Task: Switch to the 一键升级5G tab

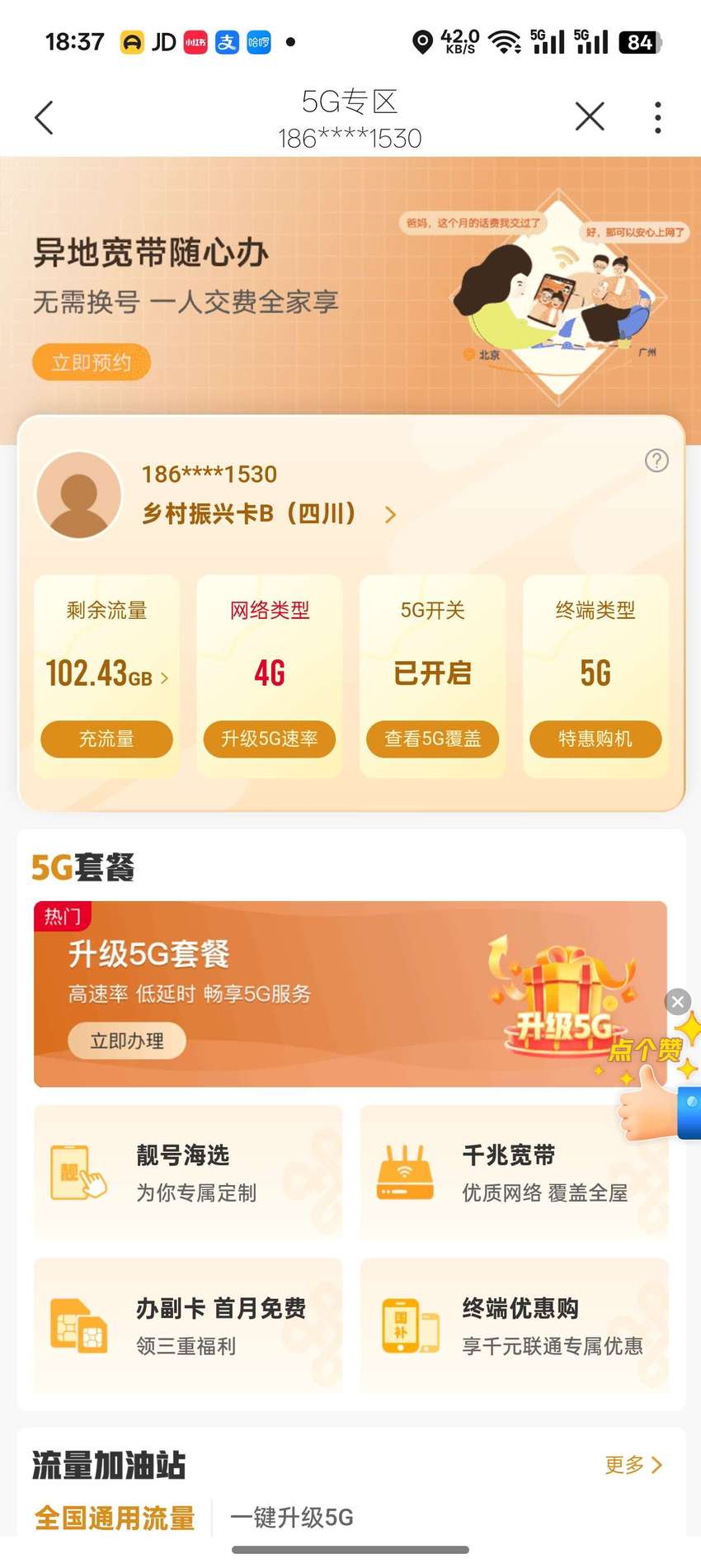Action: tap(292, 1517)
